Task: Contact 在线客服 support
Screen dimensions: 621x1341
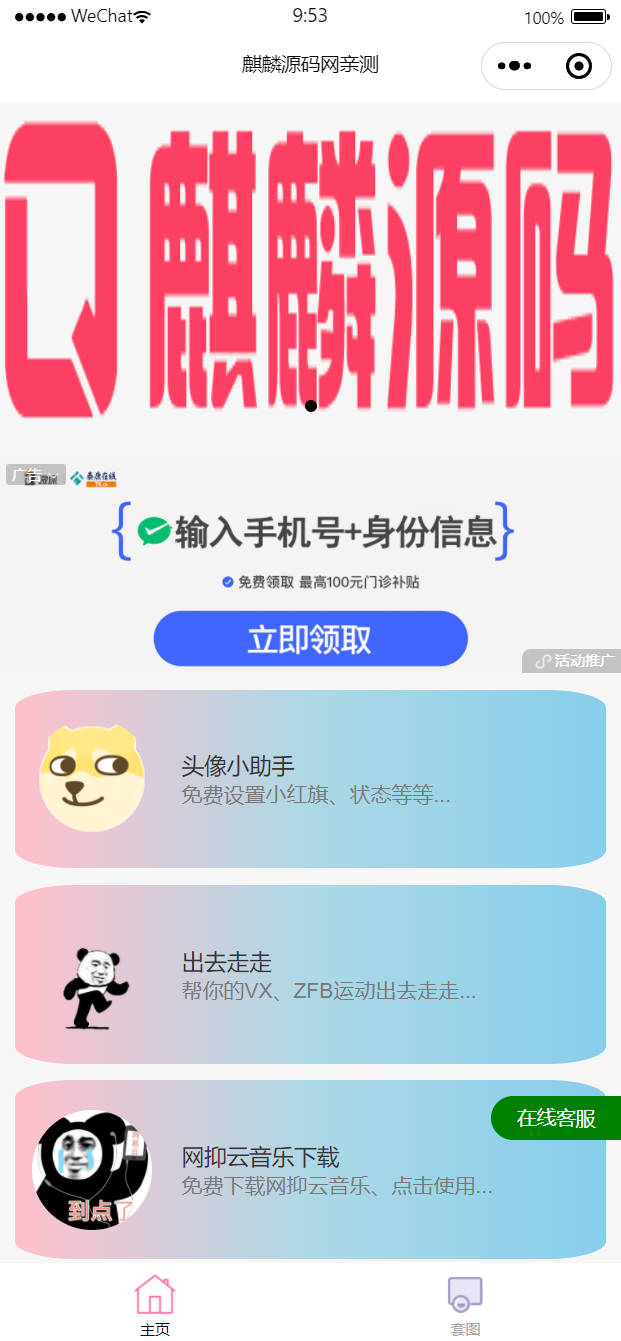Action: click(556, 1118)
